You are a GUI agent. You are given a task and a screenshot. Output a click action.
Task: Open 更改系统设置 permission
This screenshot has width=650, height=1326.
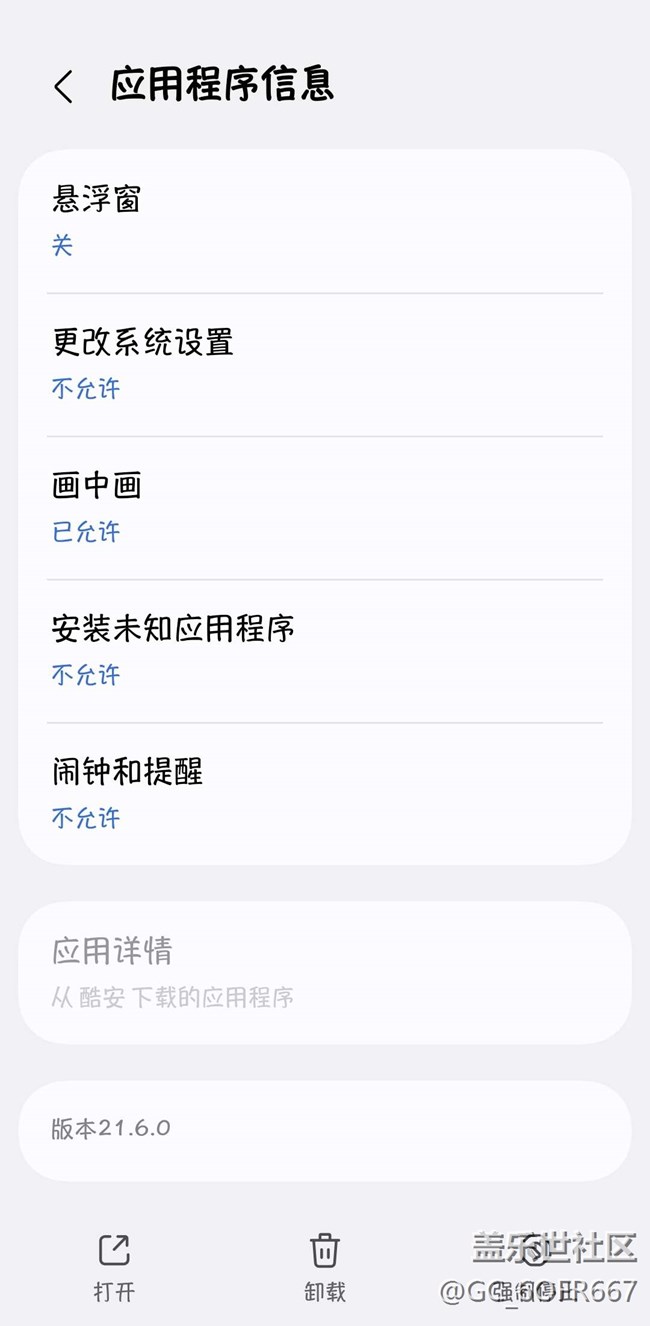click(x=325, y=365)
